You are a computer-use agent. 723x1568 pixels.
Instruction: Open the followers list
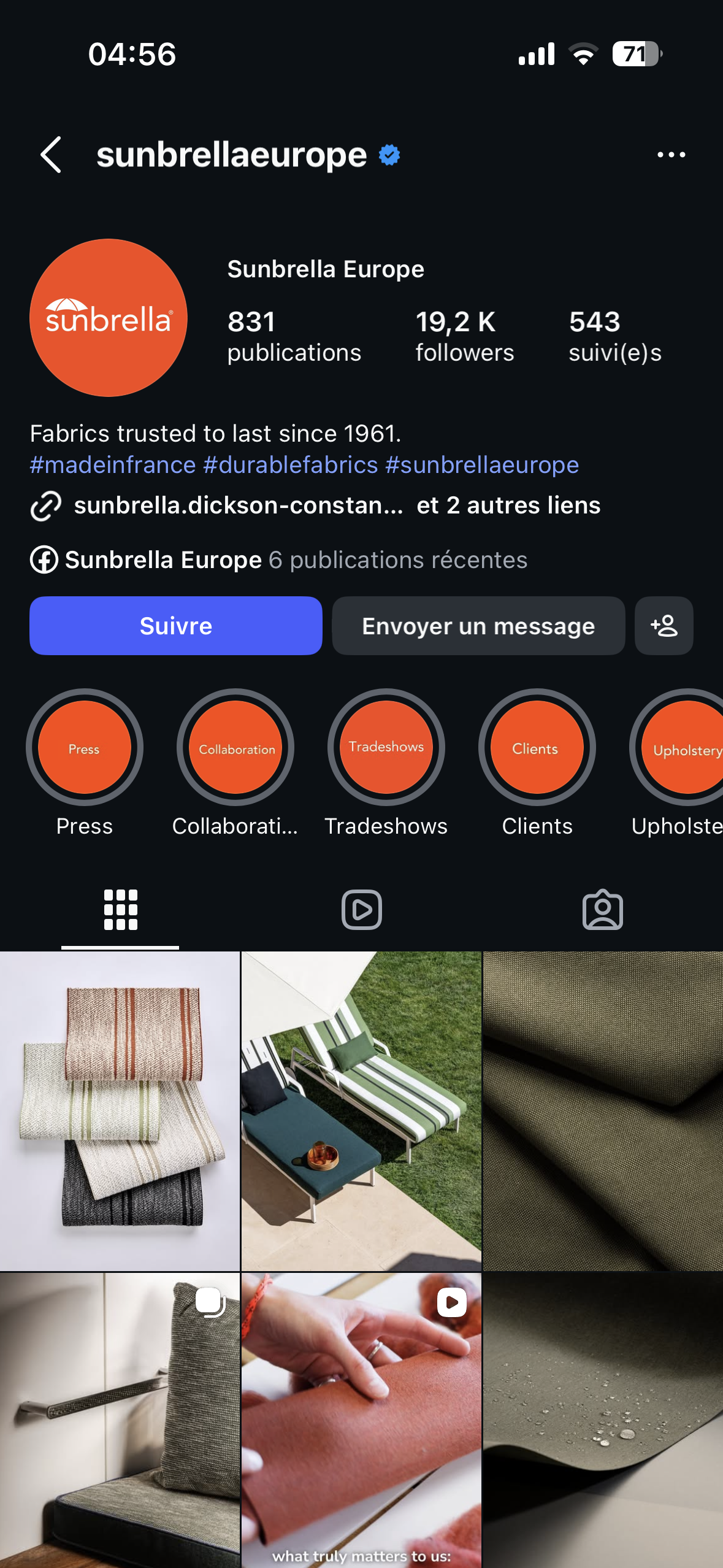464,336
